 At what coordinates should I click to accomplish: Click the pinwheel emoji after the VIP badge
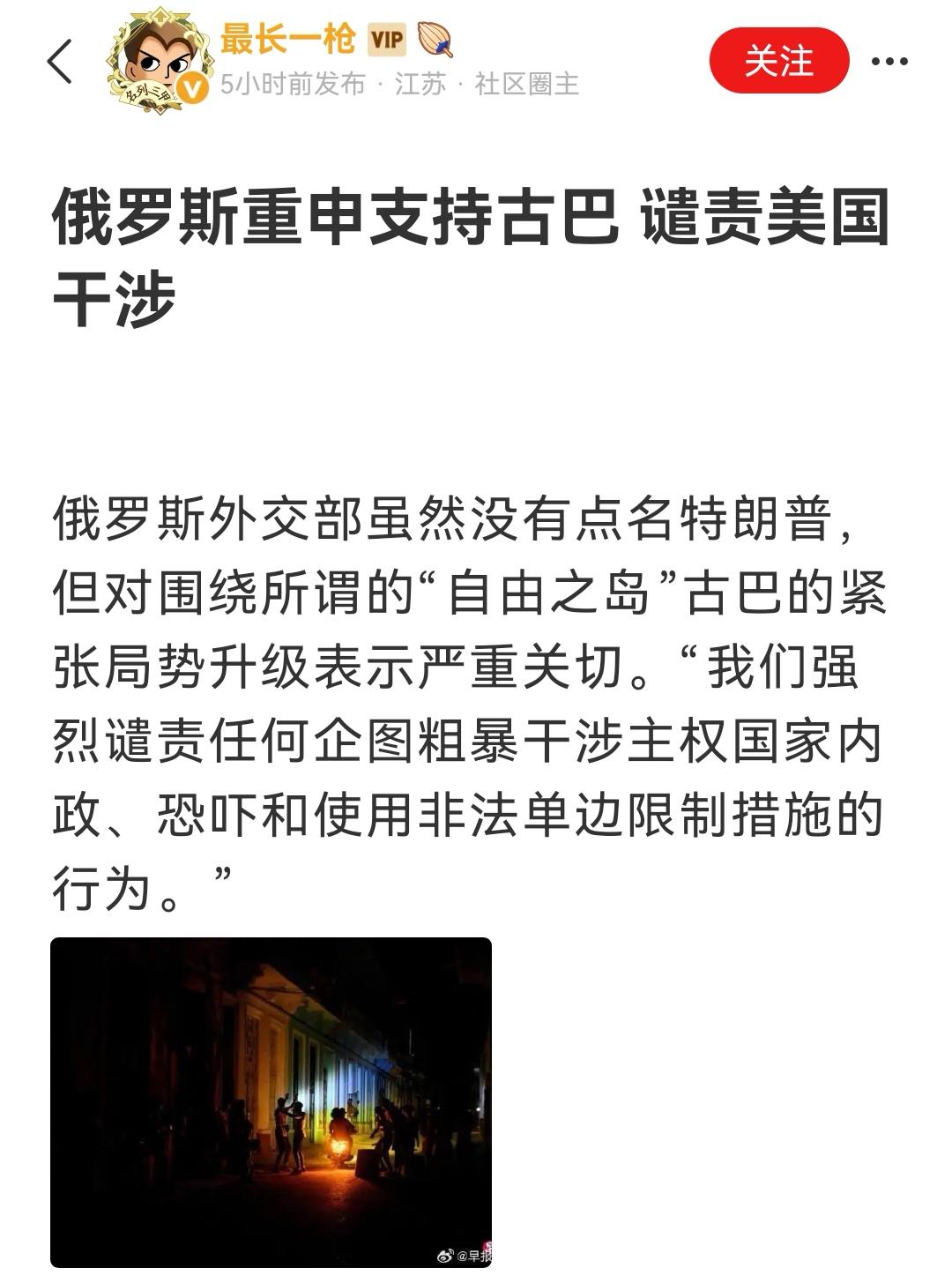[435, 39]
